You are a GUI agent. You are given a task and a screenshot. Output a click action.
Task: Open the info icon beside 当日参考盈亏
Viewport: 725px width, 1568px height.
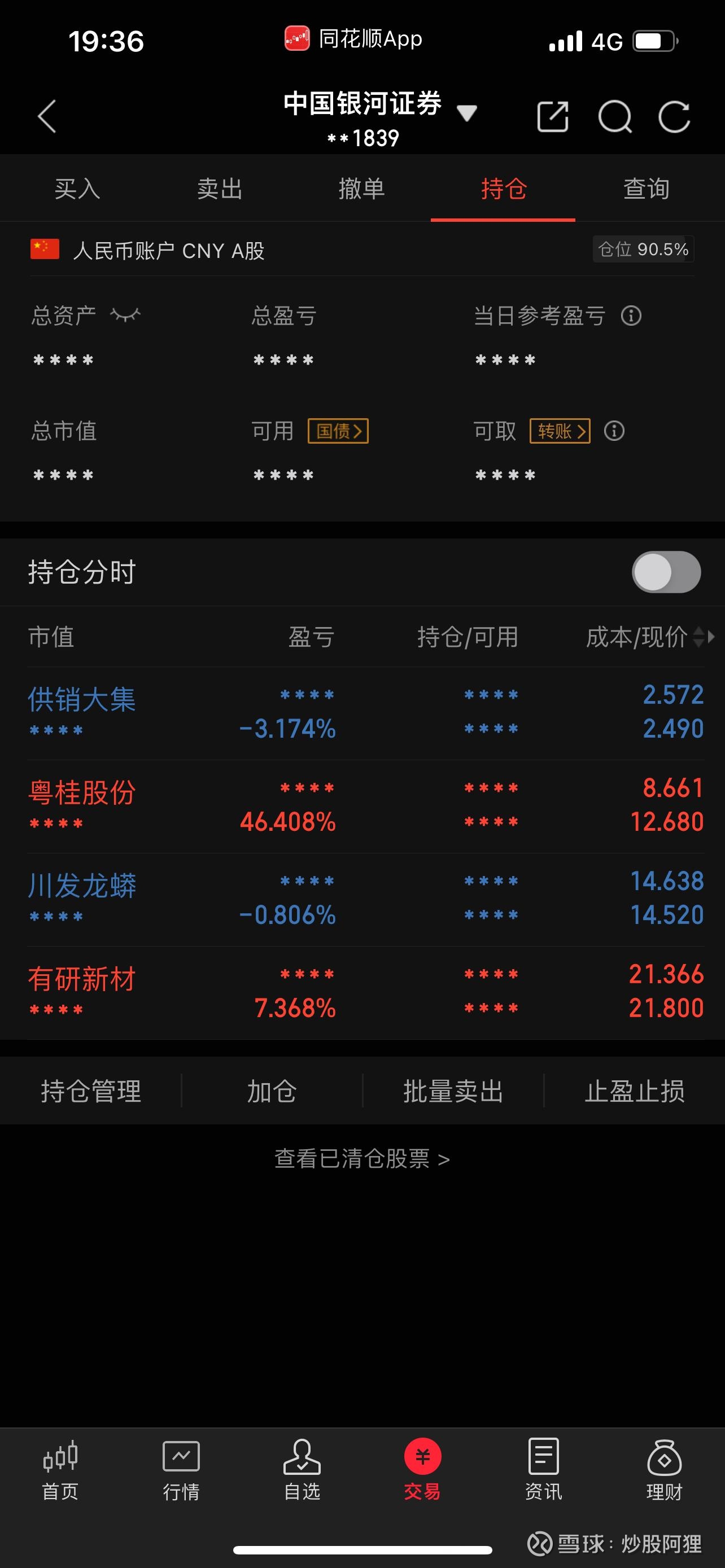(x=632, y=316)
